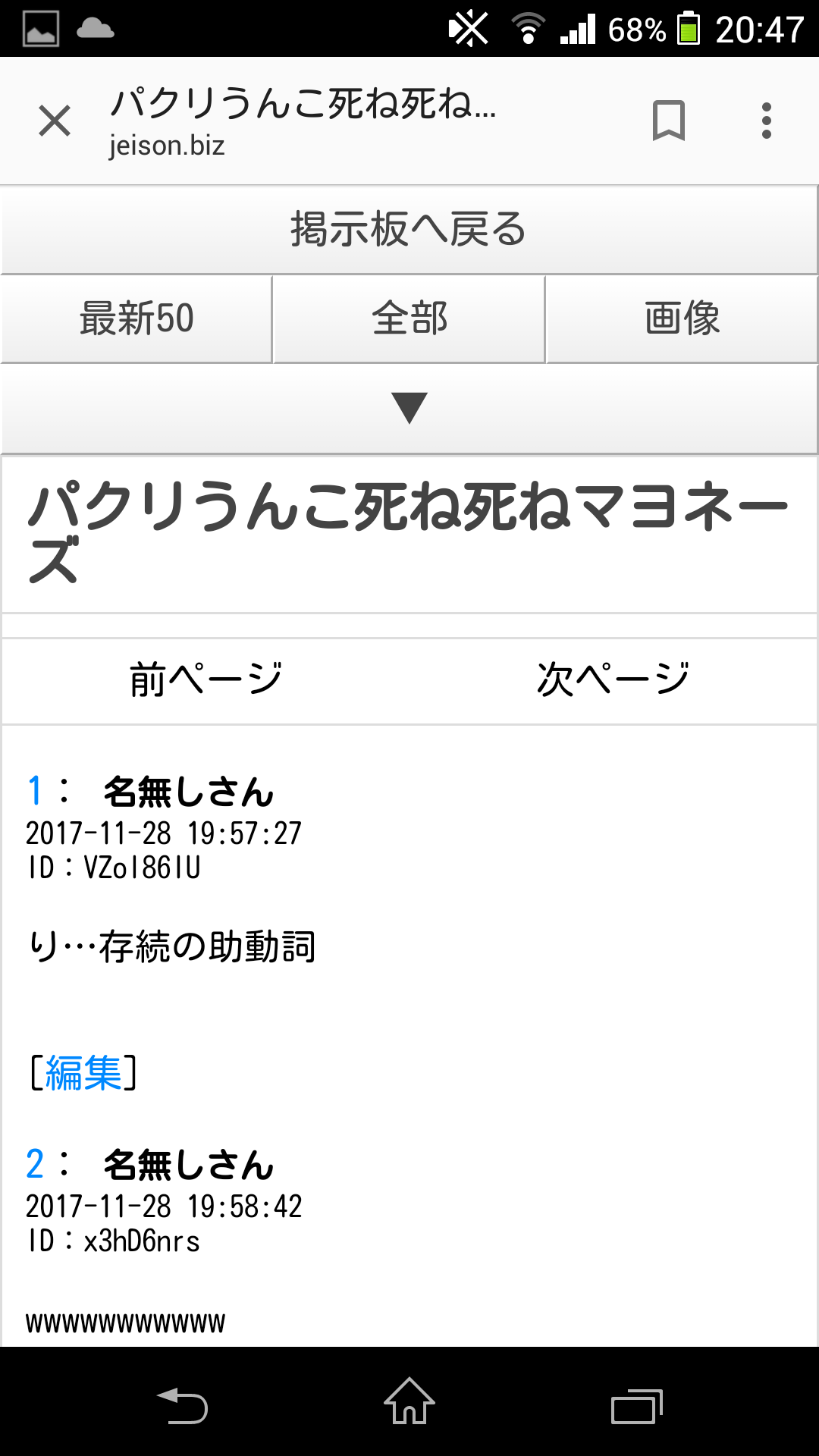Viewport: 819px width, 1456px height.
Task: Go to 次ページ next page
Action: (x=613, y=679)
